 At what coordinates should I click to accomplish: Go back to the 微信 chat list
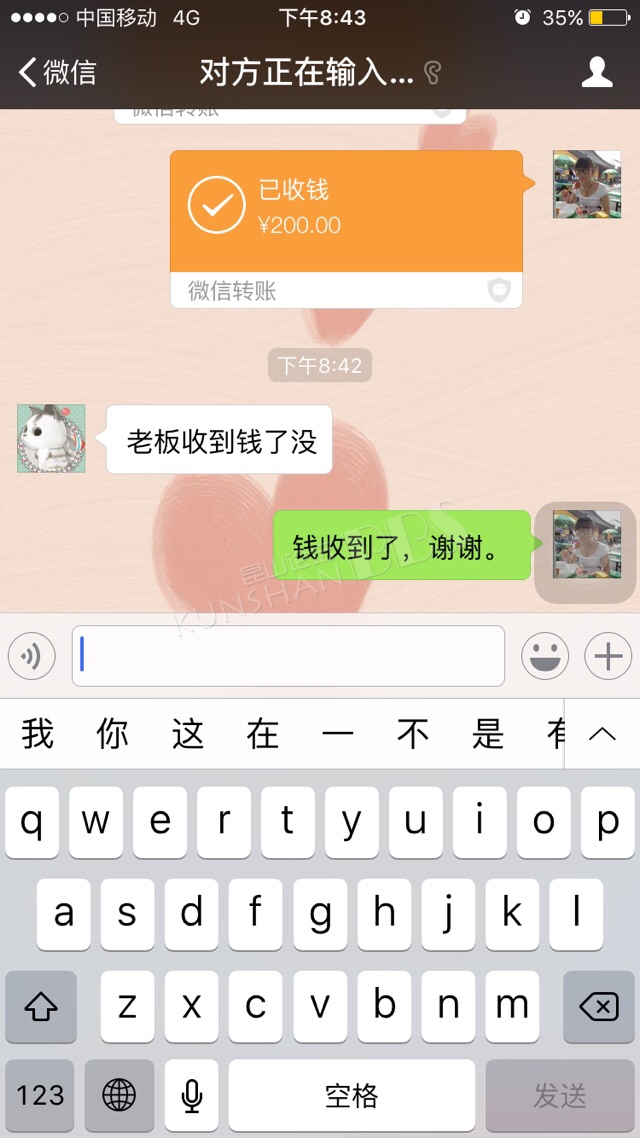(x=57, y=73)
